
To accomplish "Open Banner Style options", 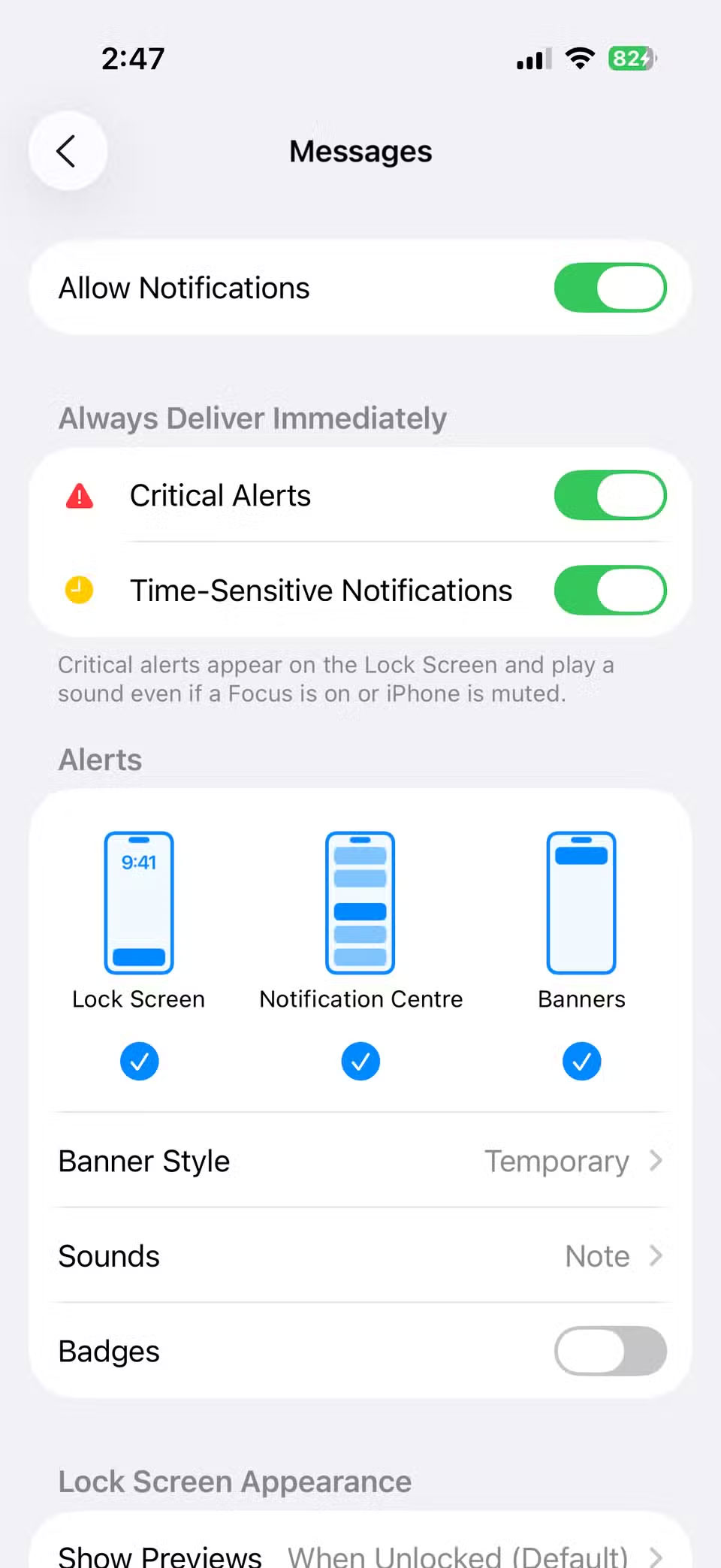I will pos(360,1161).
